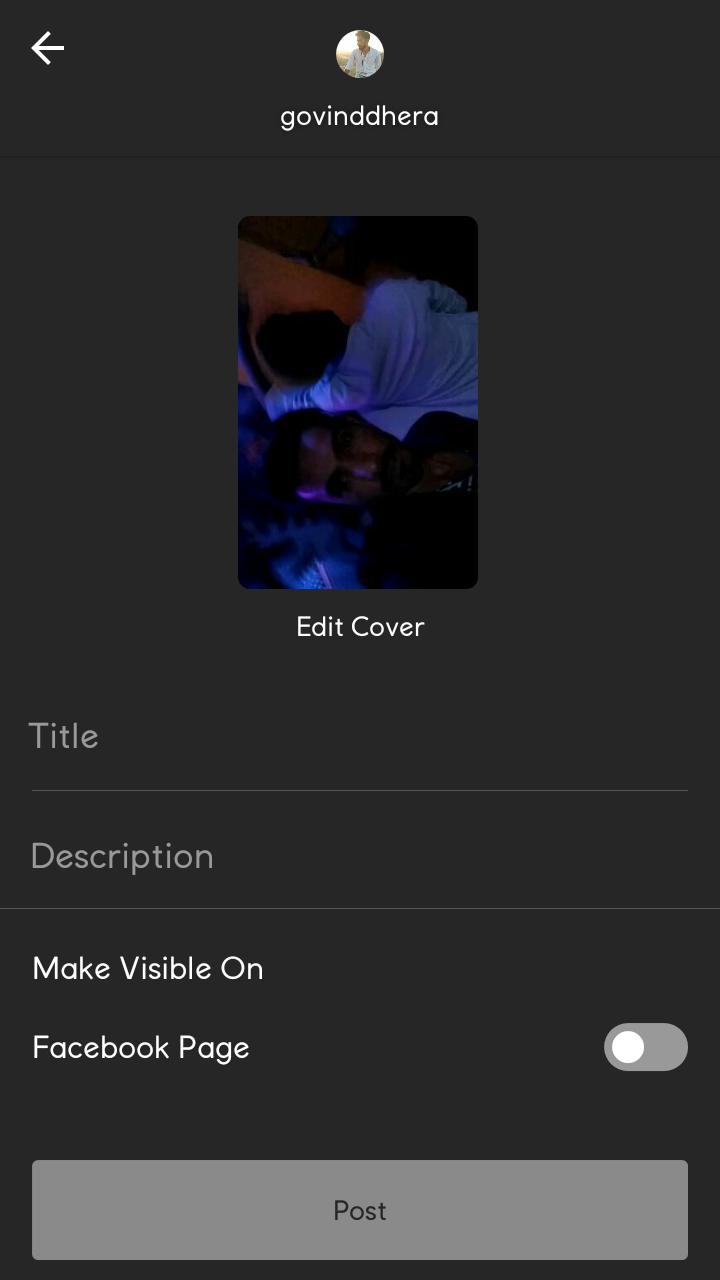This screenshot has width=720, height=1280.
Task: Focus the Description text field
Action: pyautogui.click(x=360, y=857)
